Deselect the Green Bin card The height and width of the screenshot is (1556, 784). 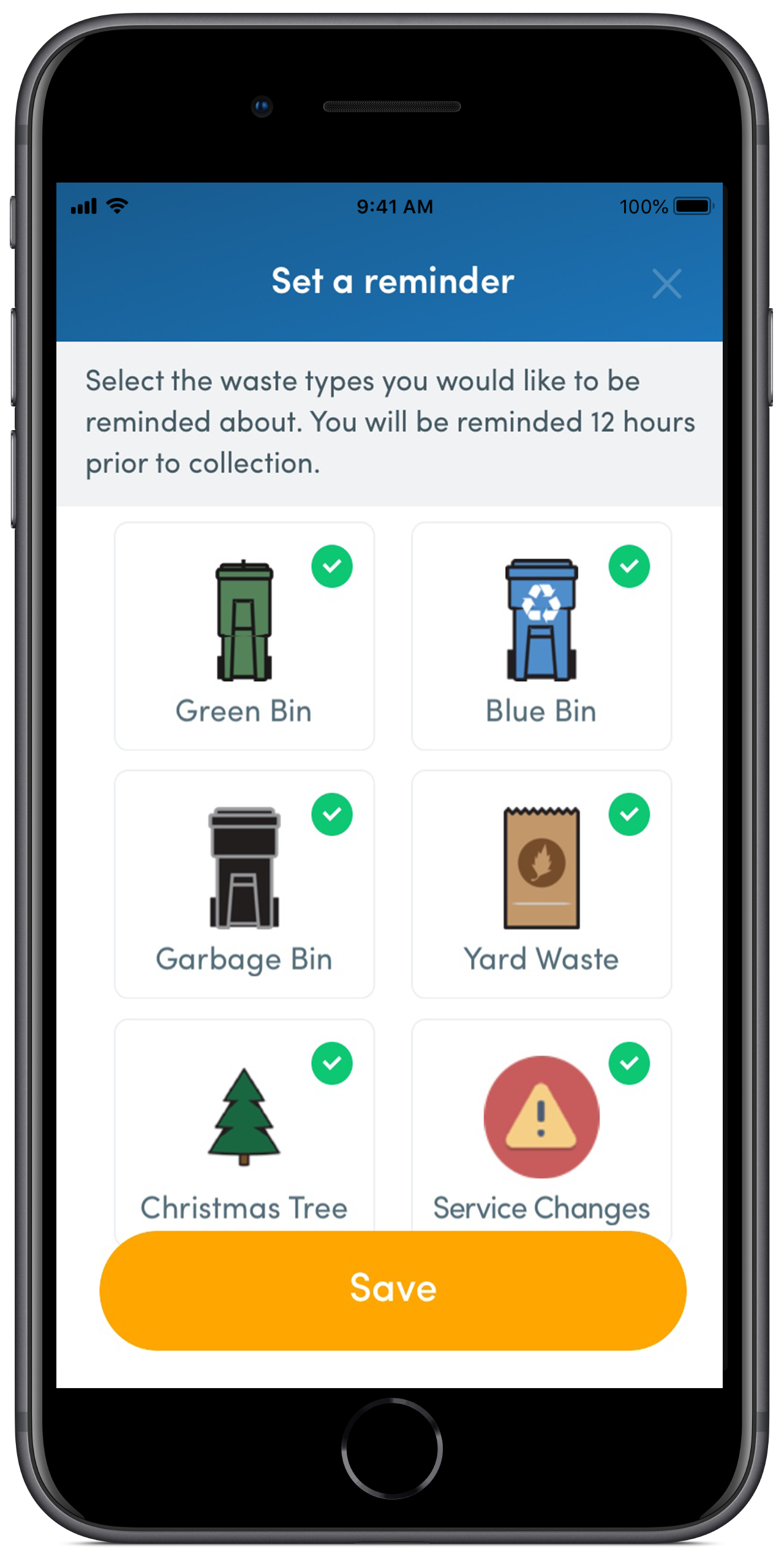pyautogui.click(x=244, y=636)
